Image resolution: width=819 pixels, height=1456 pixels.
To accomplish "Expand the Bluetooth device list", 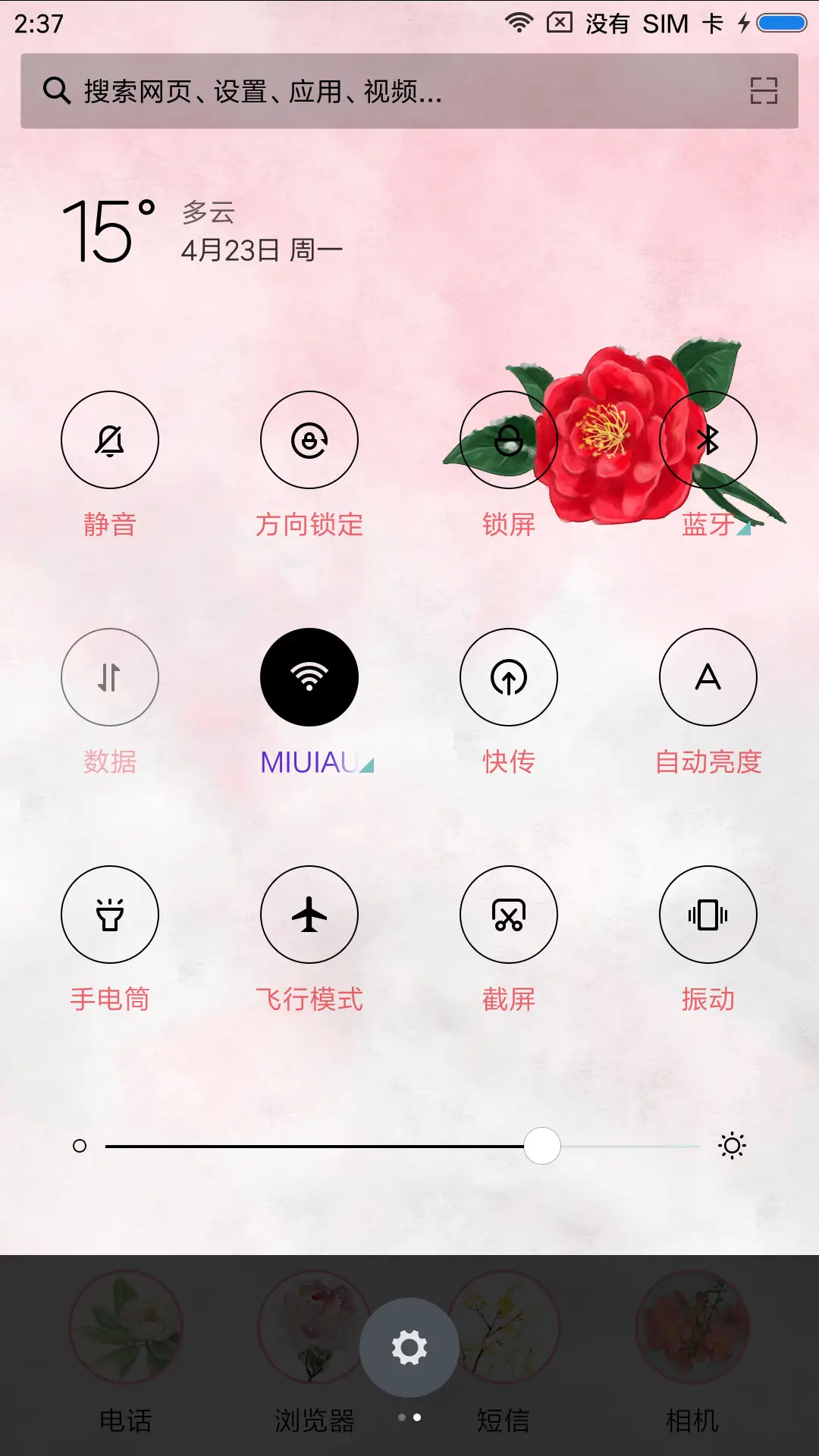I will [744, 531].
